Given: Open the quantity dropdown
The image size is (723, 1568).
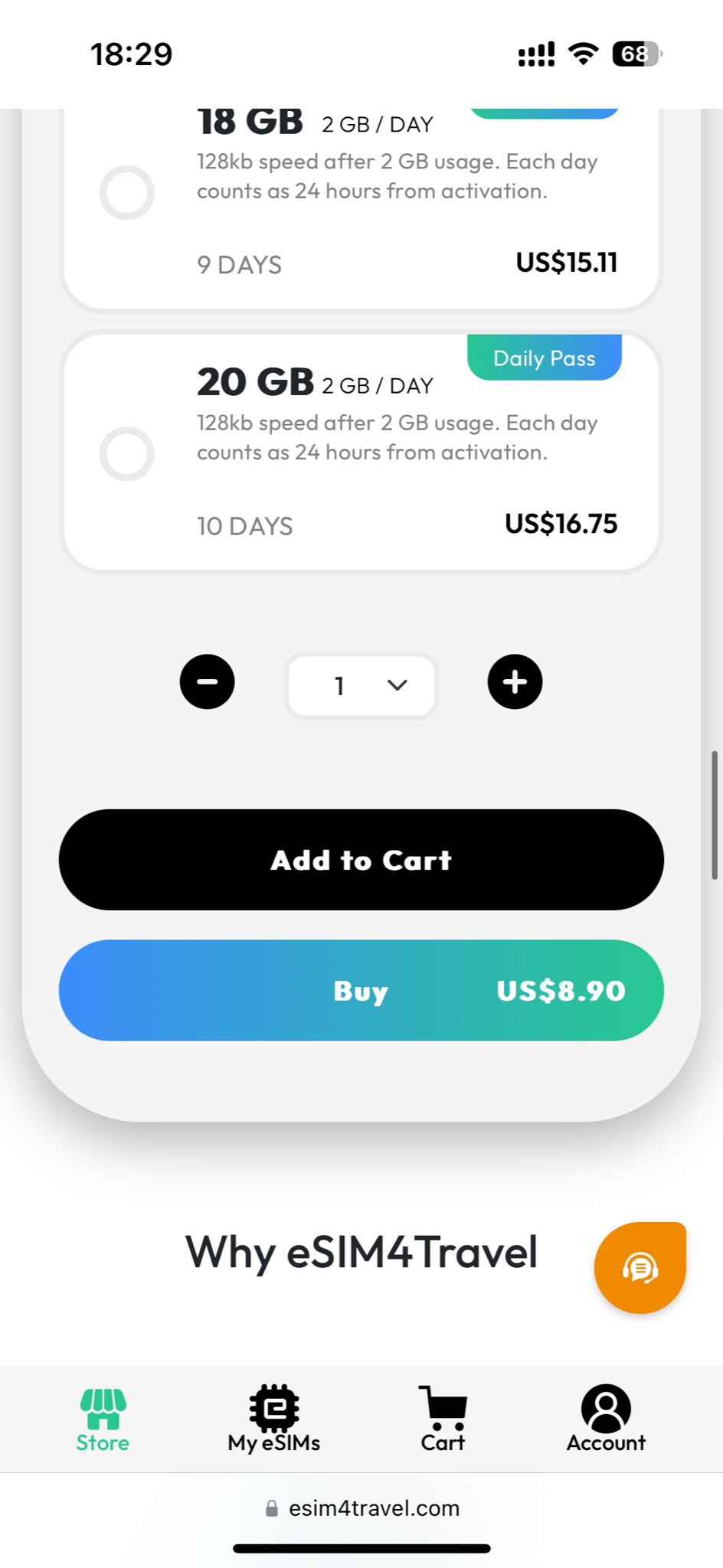Looking at the screenshot, I should tap(361, 685).
